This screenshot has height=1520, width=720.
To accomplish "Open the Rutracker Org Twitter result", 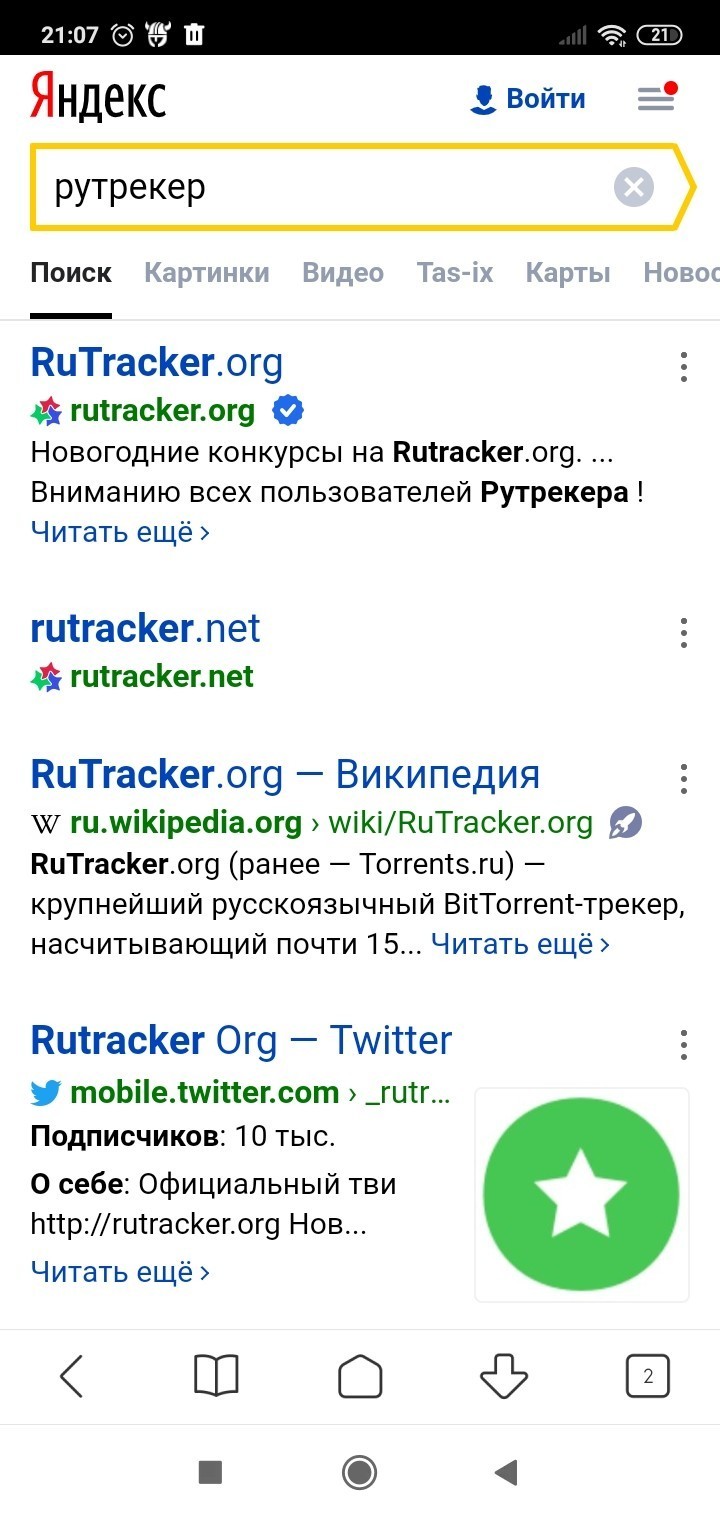I will 241,1040.
